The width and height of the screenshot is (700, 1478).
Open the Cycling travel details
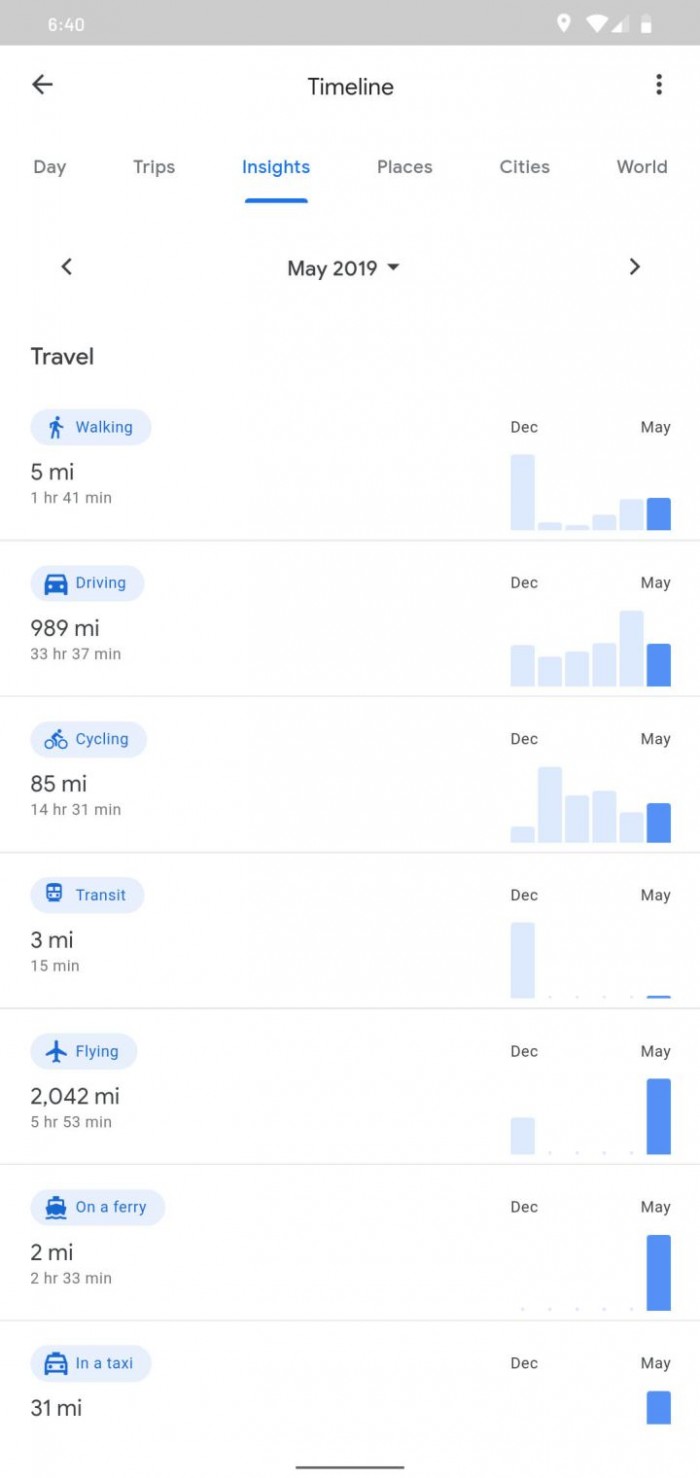pyautogui.click(x=88, y=740)
